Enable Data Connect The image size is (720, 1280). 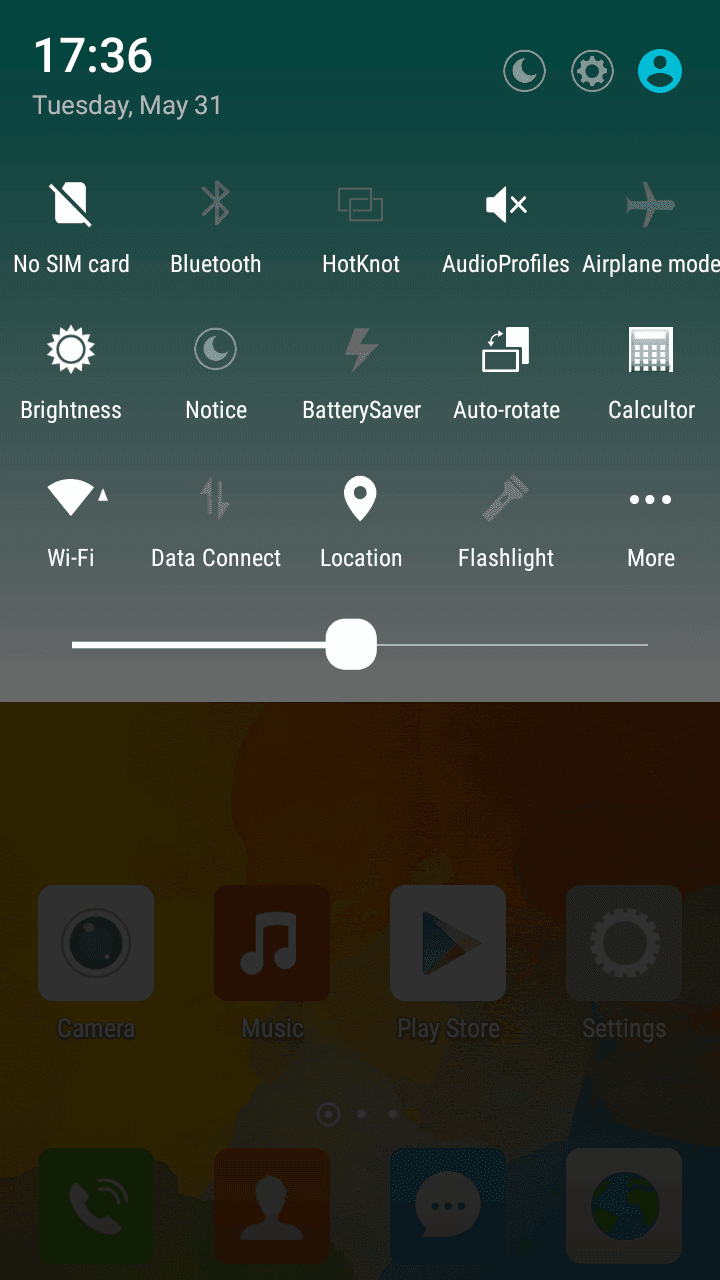(x=216, y=522)
